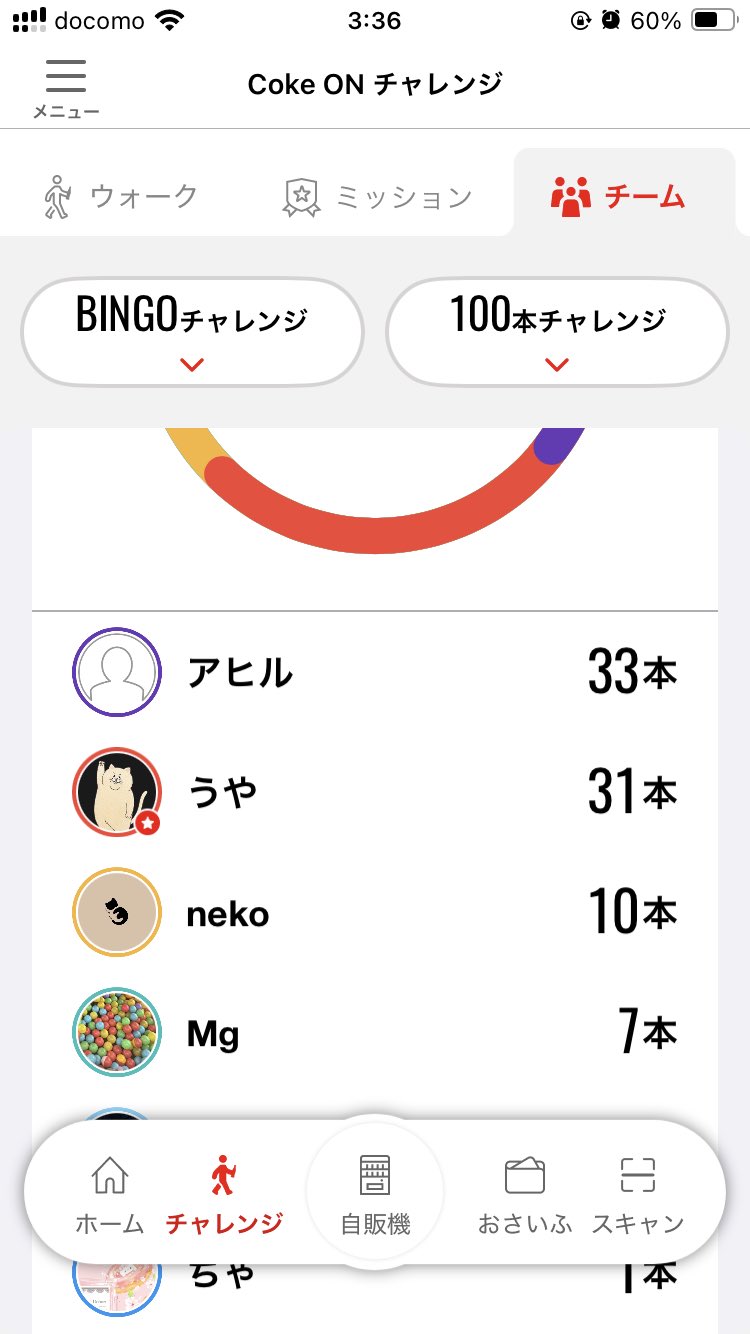Image resolution: width=750 pixels, height=1334 pixels.
Task: Open the おさいふ wallet tab
Action: click(524, 1194)
